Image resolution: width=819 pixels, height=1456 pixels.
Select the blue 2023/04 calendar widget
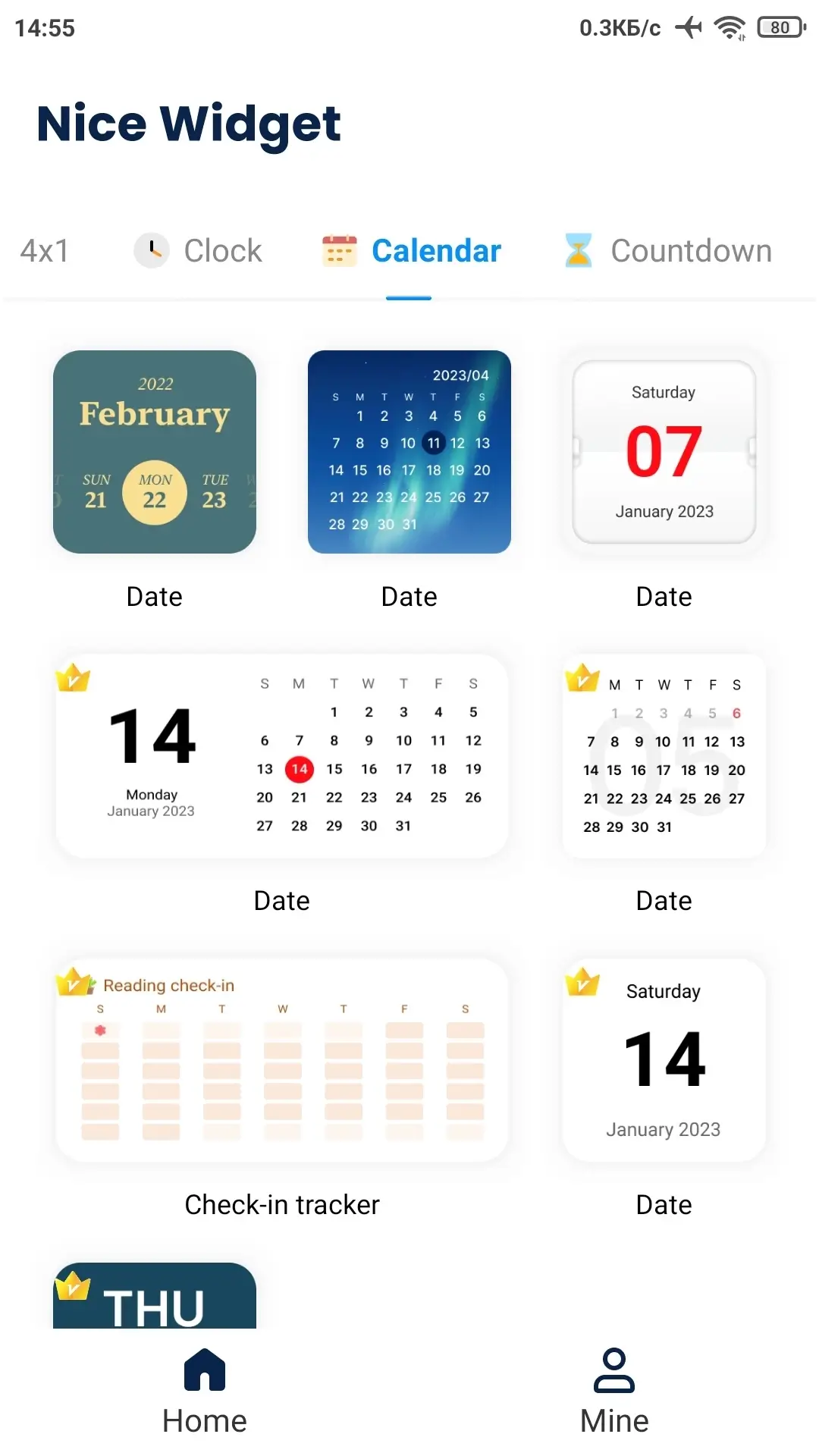(x=409, y=452)
